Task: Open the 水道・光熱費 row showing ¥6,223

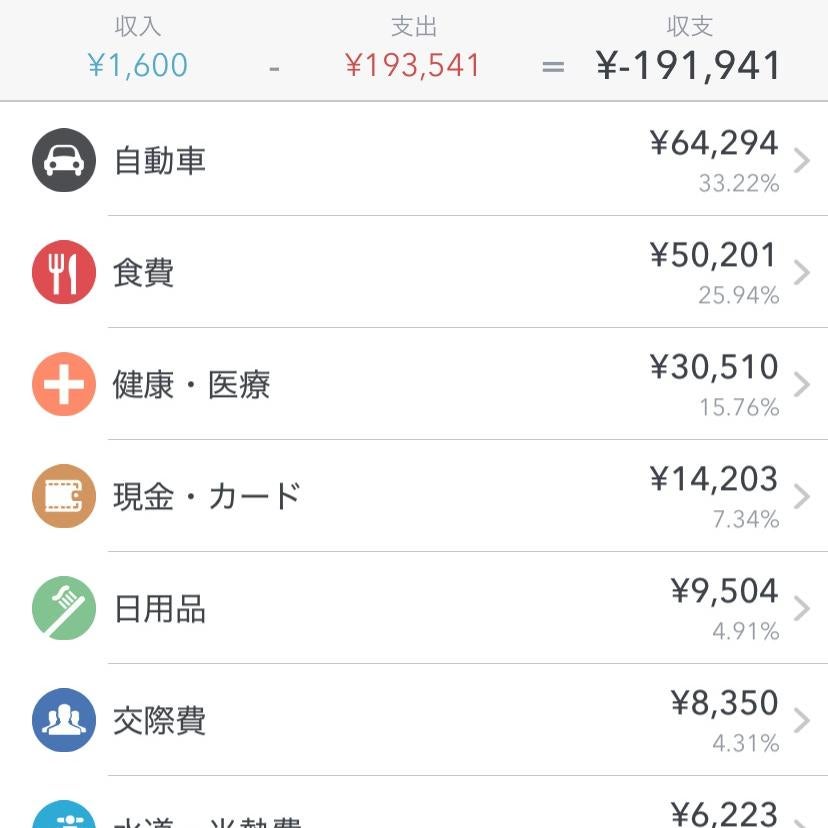Action: click(414, 812)
